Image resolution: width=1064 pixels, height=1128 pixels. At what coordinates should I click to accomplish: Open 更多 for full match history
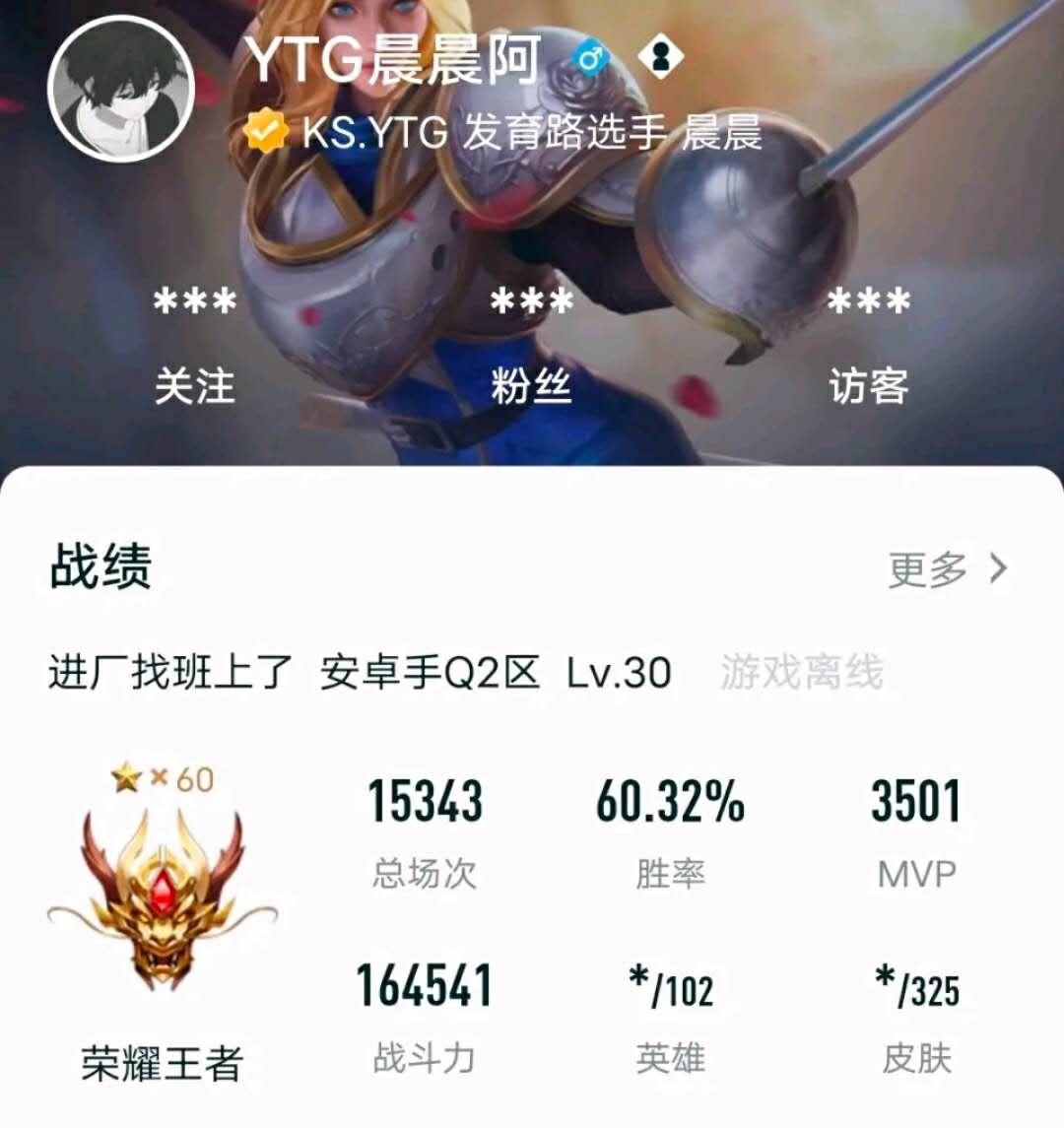coord(924,569)
